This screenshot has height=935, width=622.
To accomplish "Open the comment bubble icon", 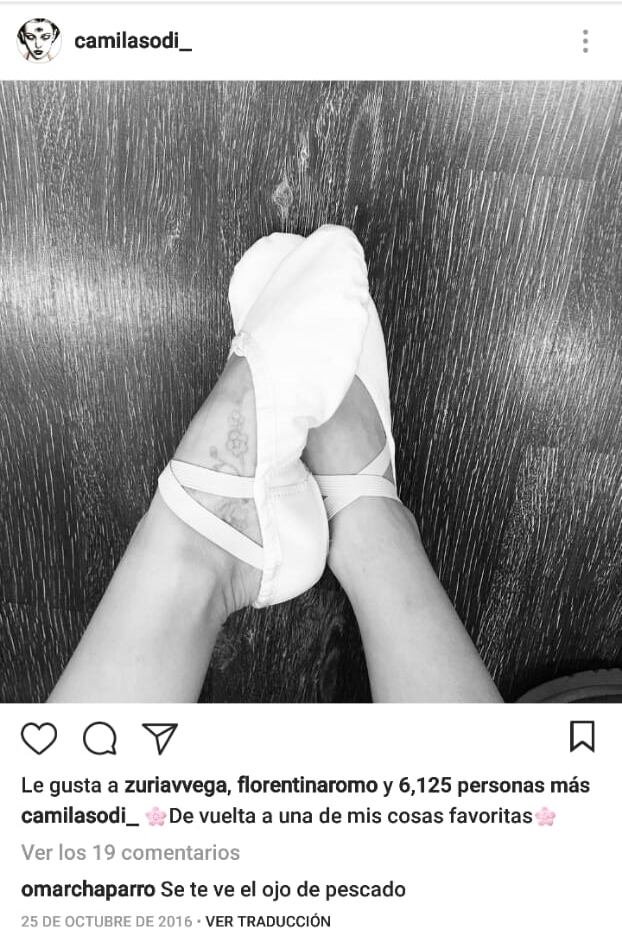I will point(99,738).
